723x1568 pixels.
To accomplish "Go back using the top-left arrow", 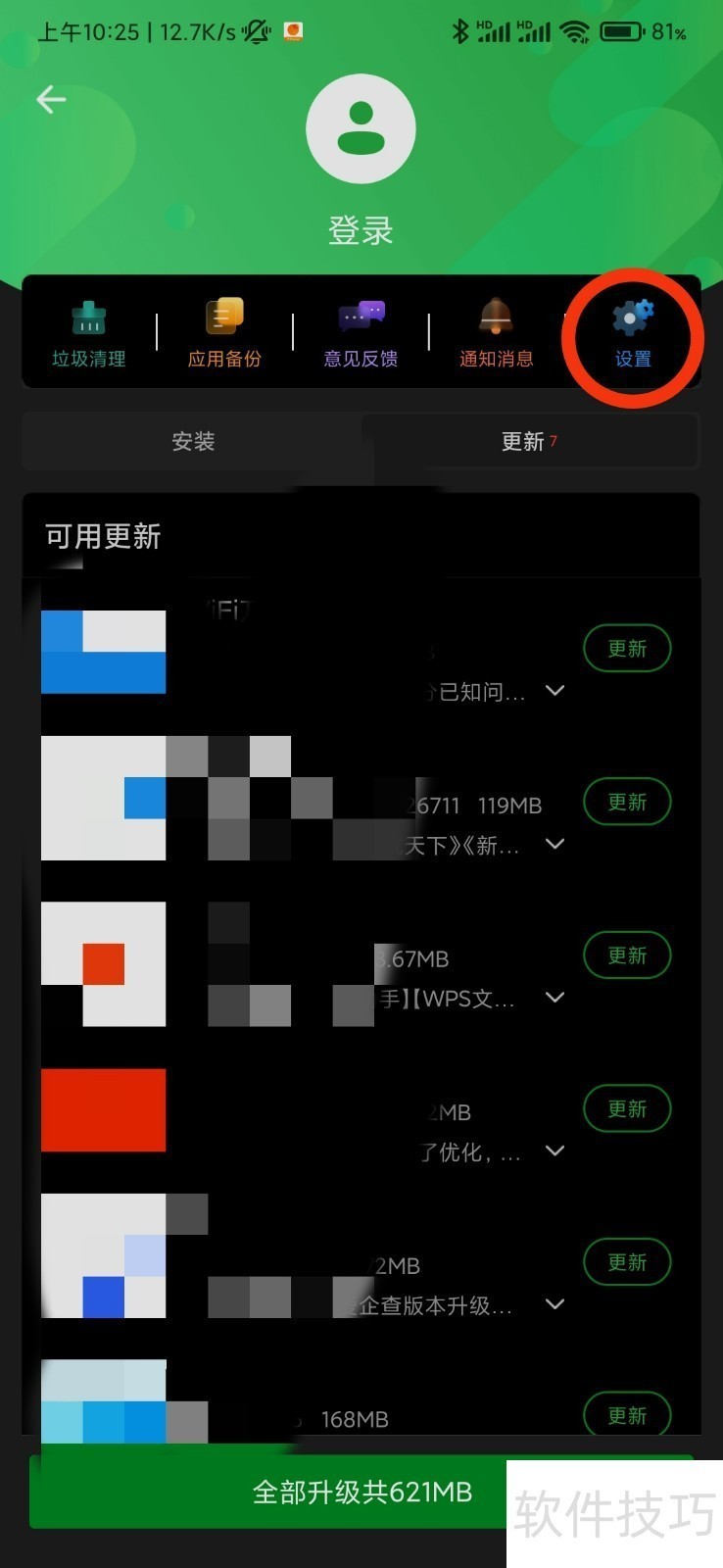I will click(x=51, y=99).
